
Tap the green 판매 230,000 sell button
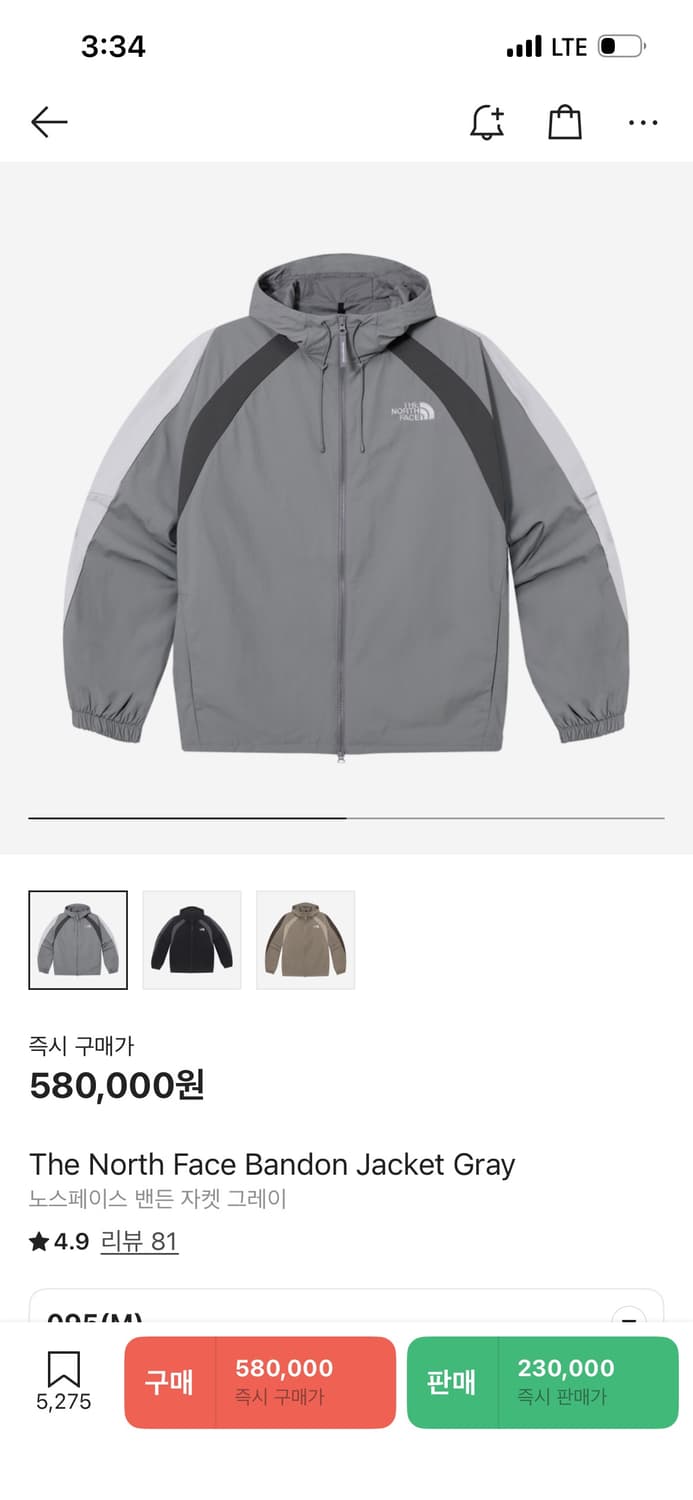pyautogui.click(x=542, y=1382)
